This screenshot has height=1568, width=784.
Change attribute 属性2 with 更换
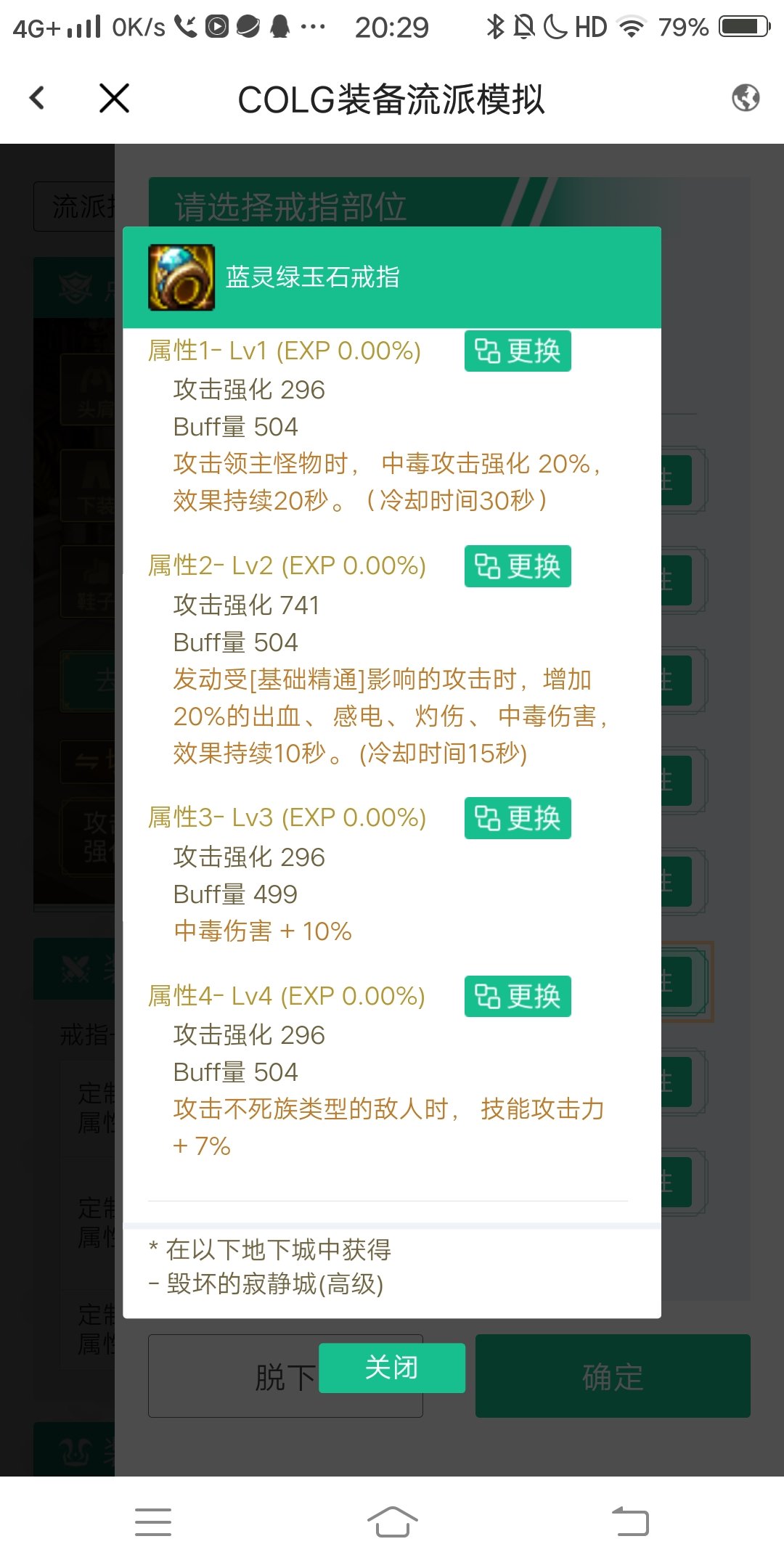(x=518, y=566)
